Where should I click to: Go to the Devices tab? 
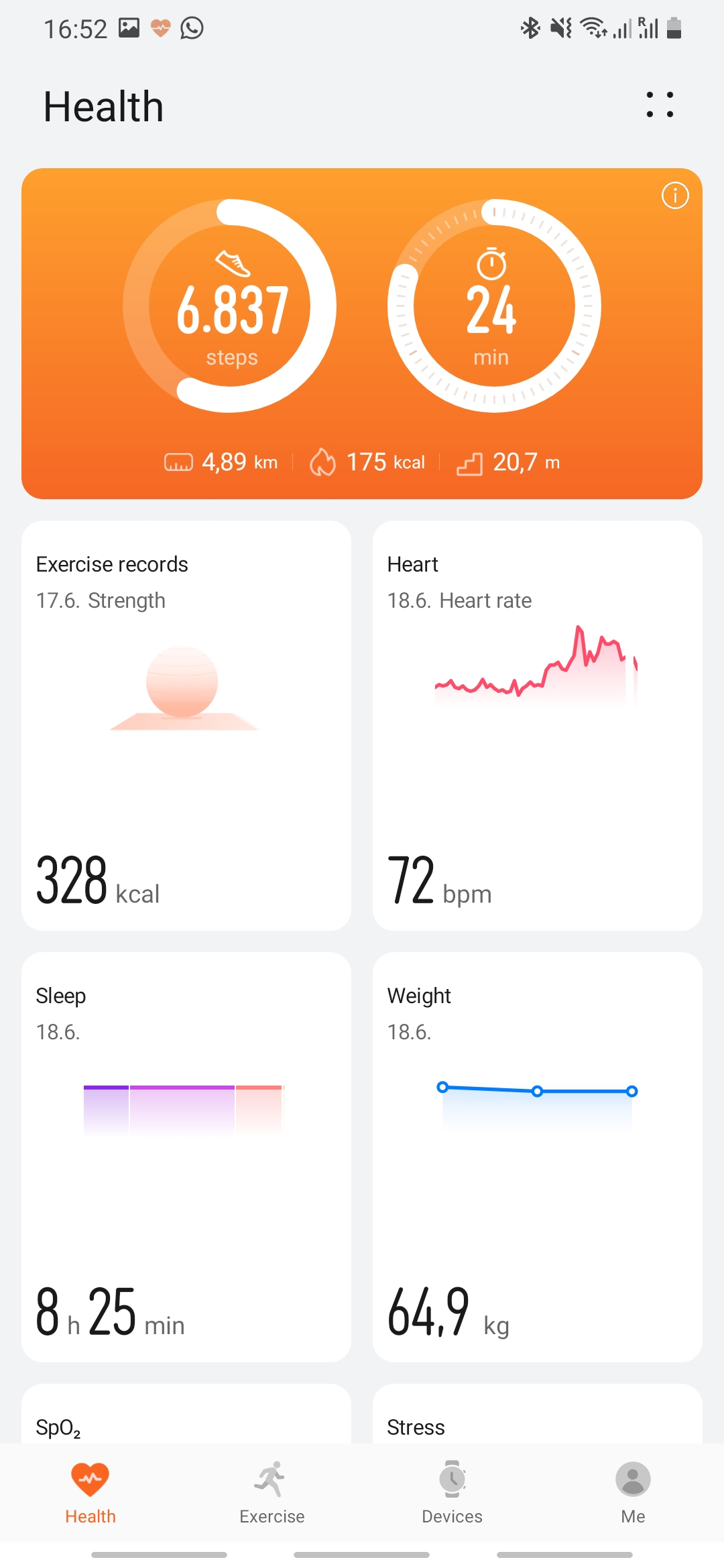pos(452,1492)
